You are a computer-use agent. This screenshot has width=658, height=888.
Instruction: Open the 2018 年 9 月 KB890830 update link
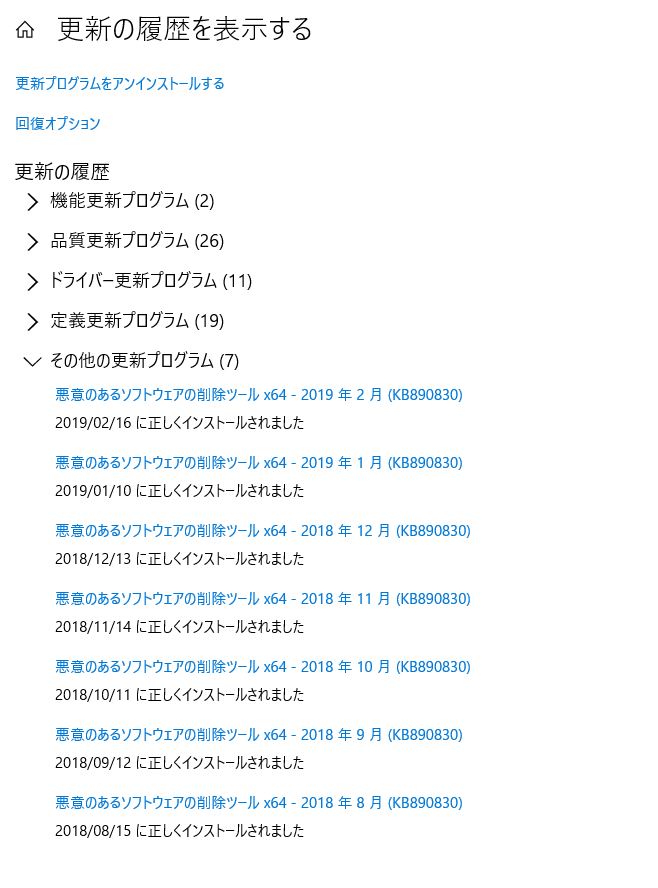coord(258,735)
